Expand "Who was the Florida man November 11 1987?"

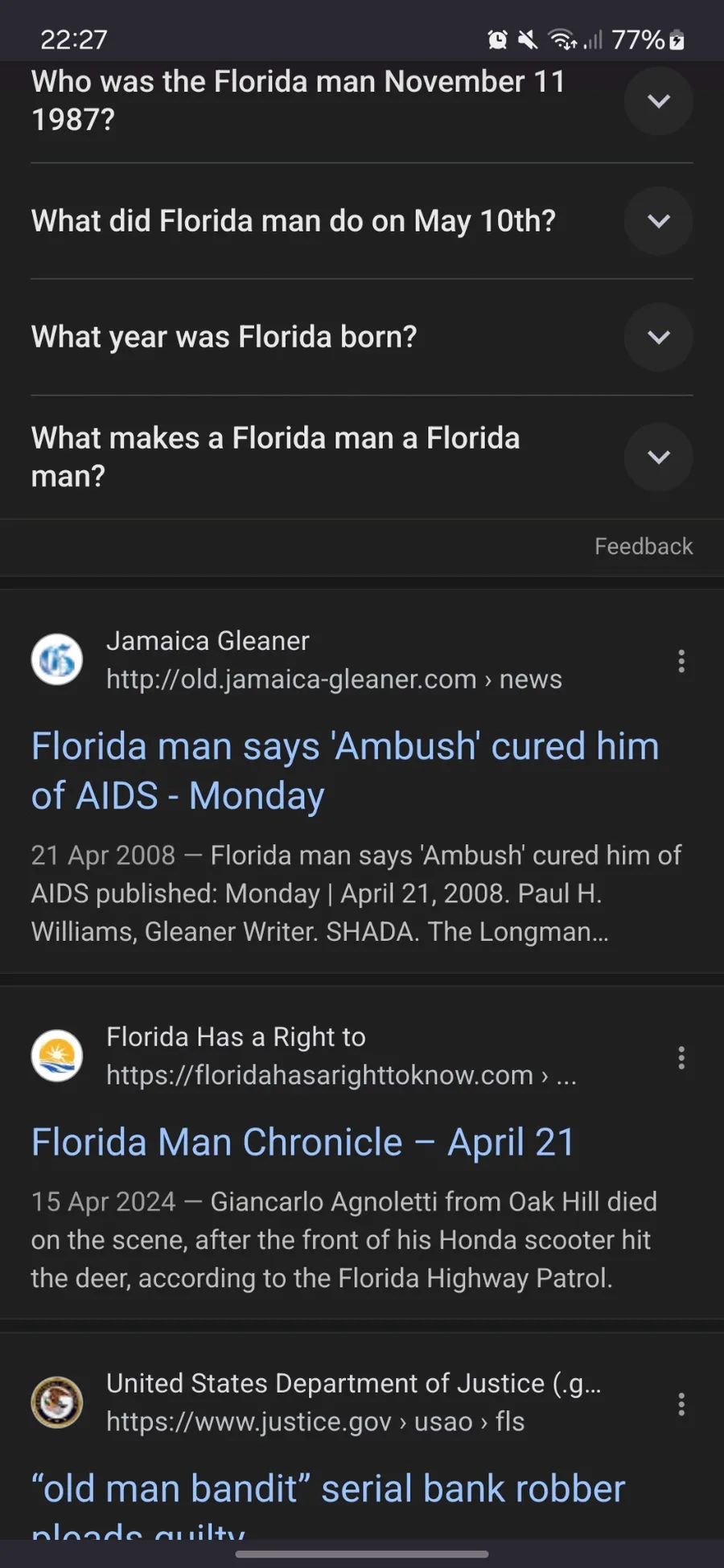(x=658, y=101)
